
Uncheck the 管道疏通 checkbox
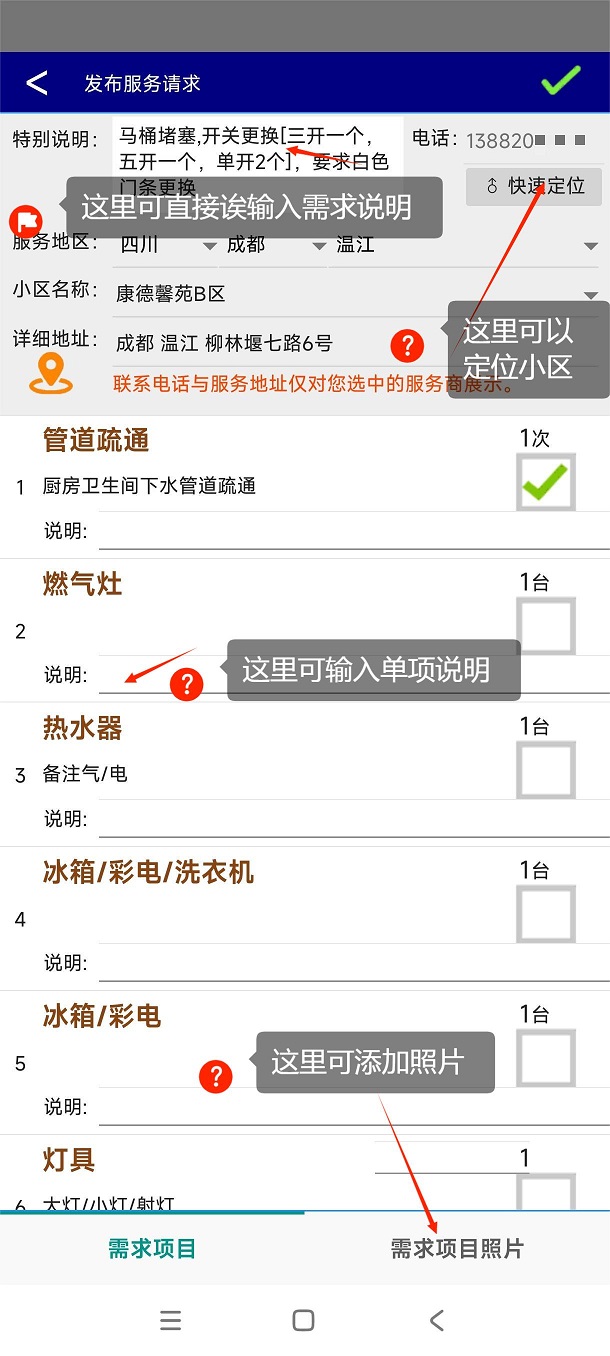pyautogui.click(x=545, y=483)
